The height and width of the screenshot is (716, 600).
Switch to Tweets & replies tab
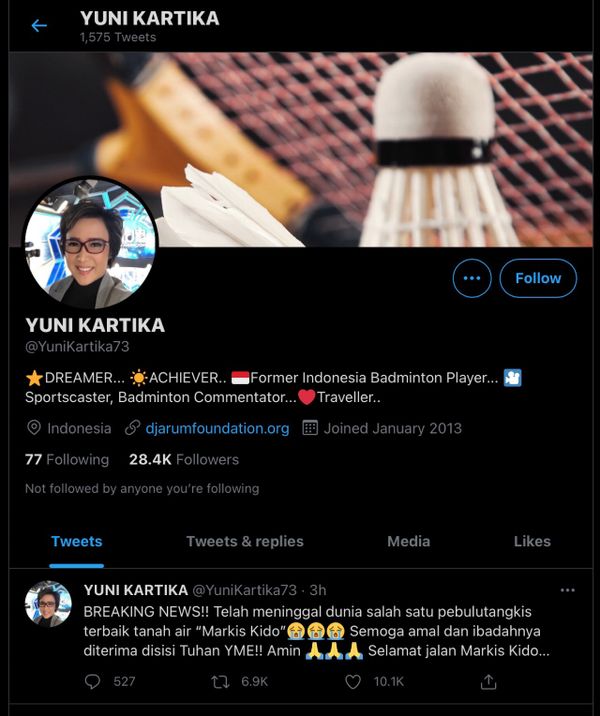pos(245,541)
